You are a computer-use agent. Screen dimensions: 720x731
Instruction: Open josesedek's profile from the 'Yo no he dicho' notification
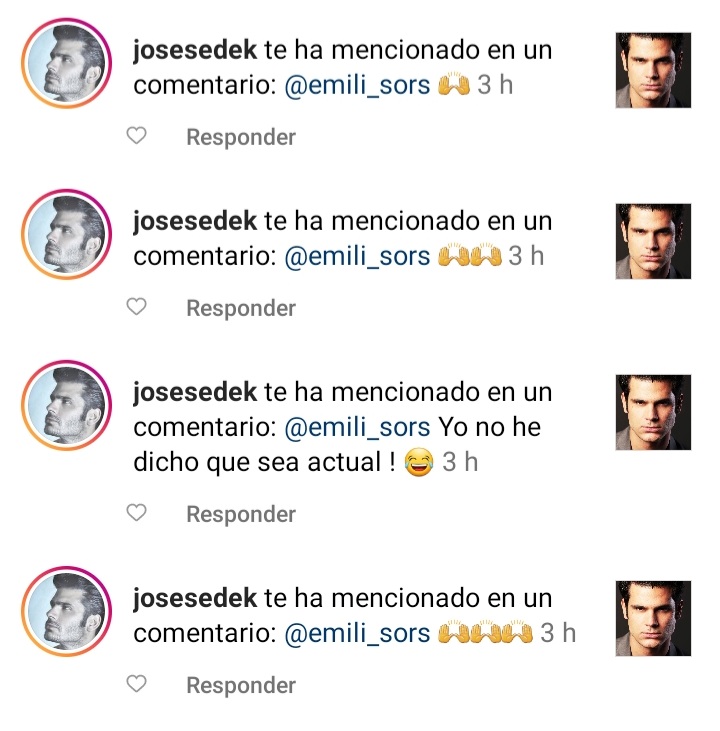pyautogui.click(x=194, y=393)
